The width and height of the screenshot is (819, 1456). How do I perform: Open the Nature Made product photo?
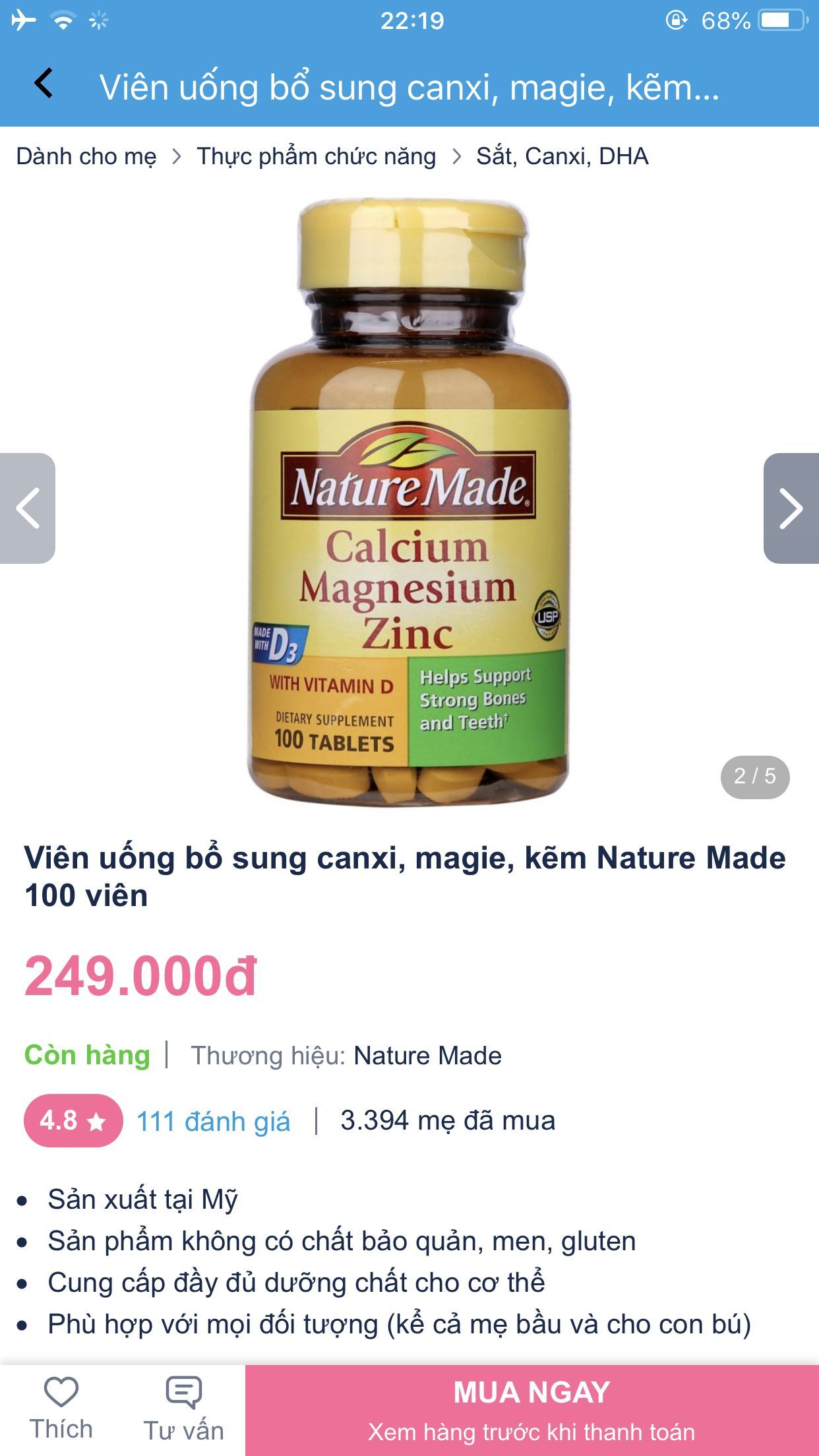(409, 502)
